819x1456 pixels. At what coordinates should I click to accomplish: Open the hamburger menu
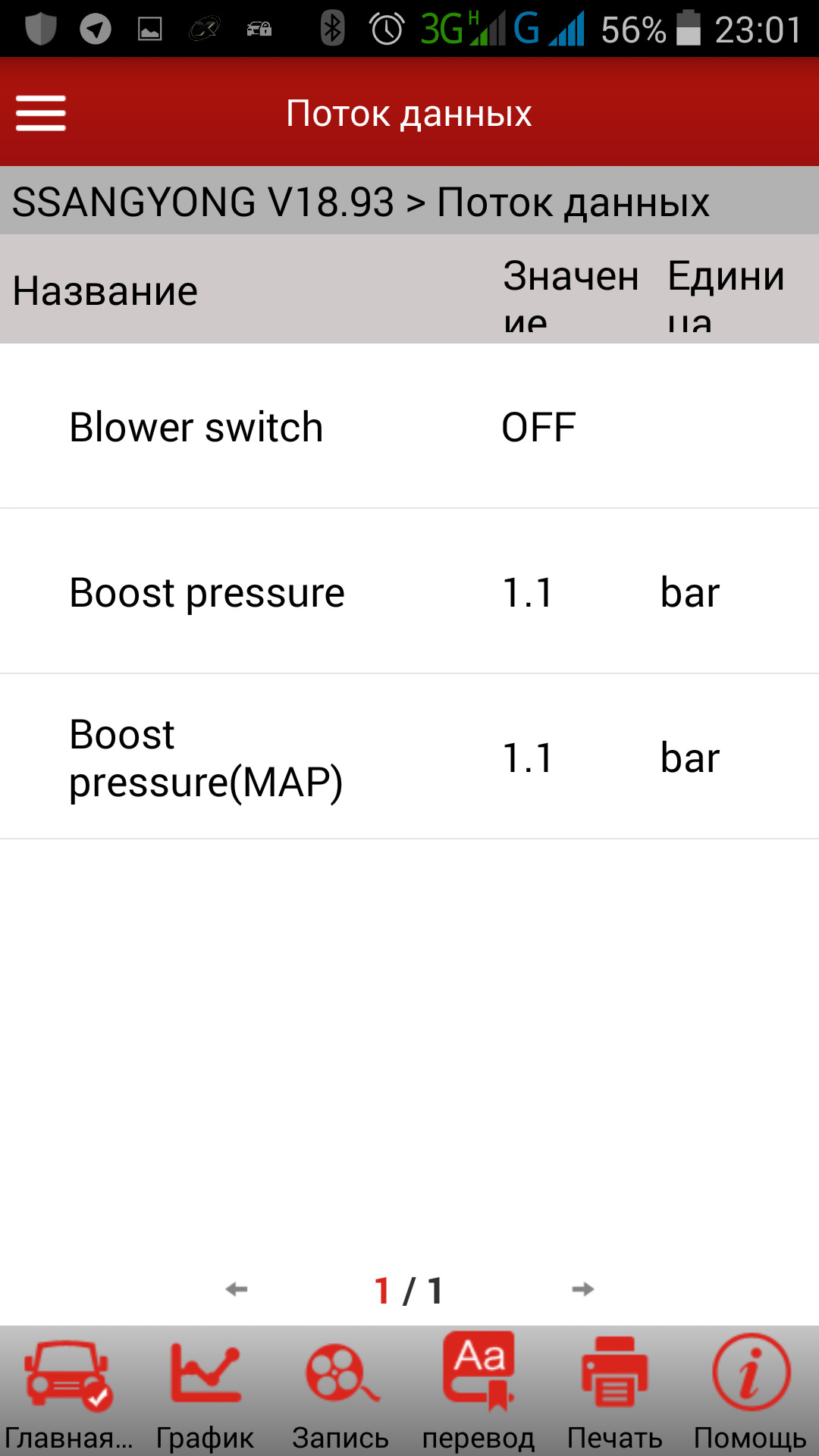[41, 113]
